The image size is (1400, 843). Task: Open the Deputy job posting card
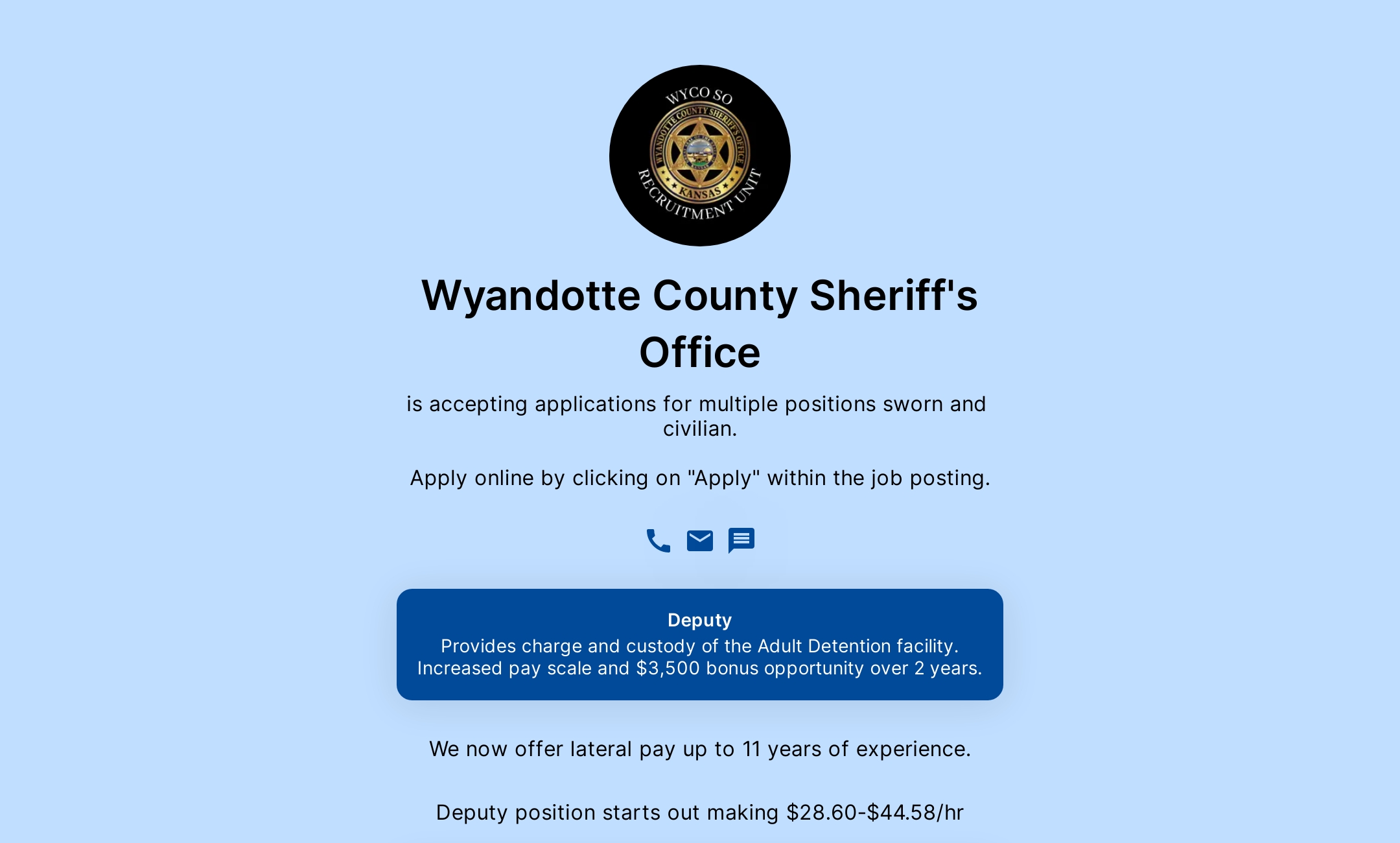700,644
